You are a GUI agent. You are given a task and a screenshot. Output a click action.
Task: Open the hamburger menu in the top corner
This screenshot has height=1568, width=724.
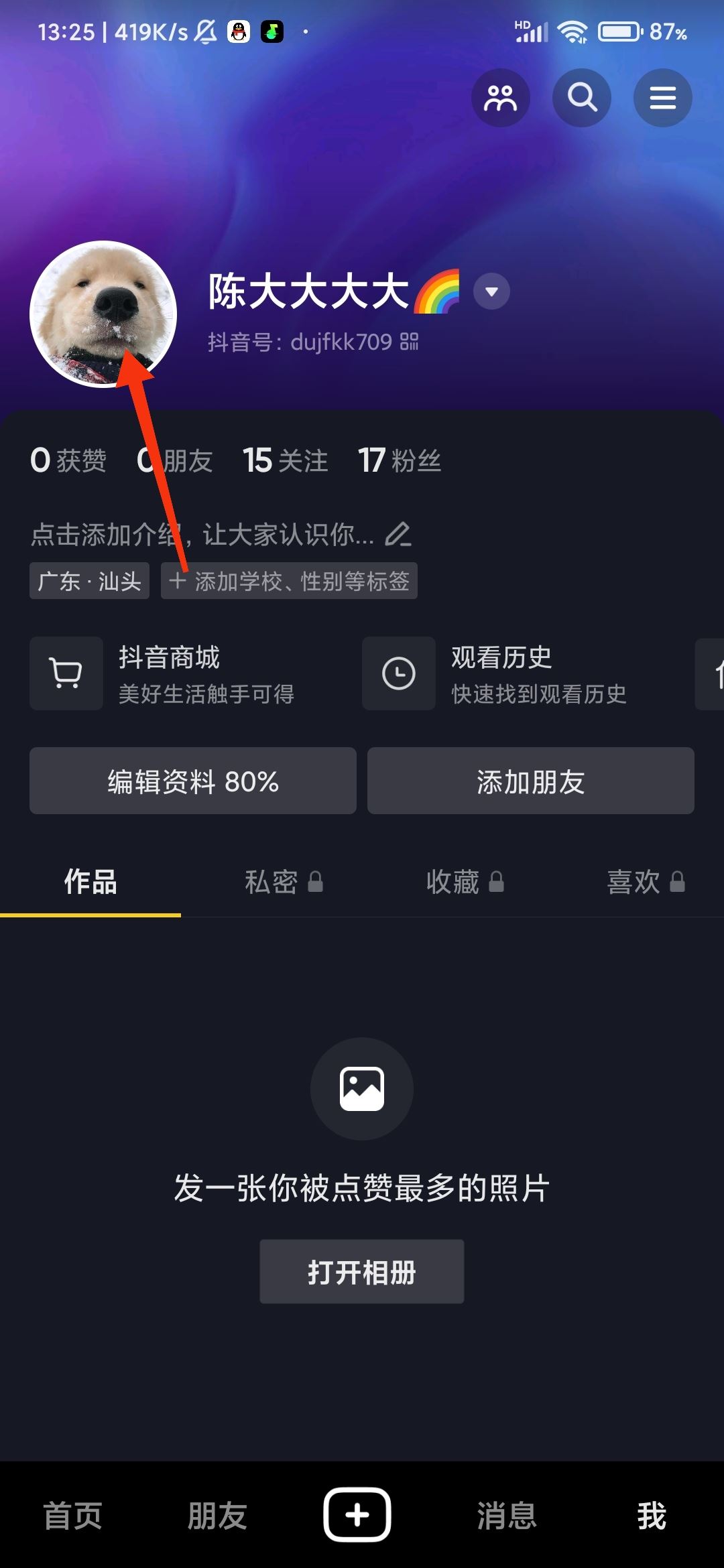point(662,97)
